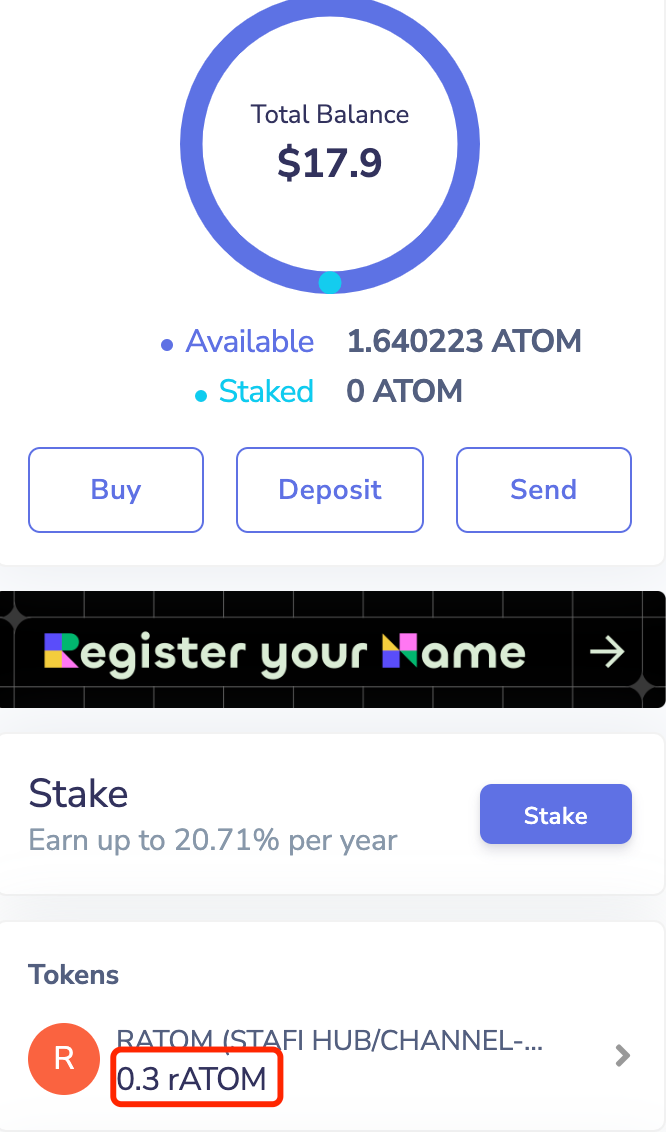
Task: Select Send to transfer ATOM
Action: (x=544, y=489)
